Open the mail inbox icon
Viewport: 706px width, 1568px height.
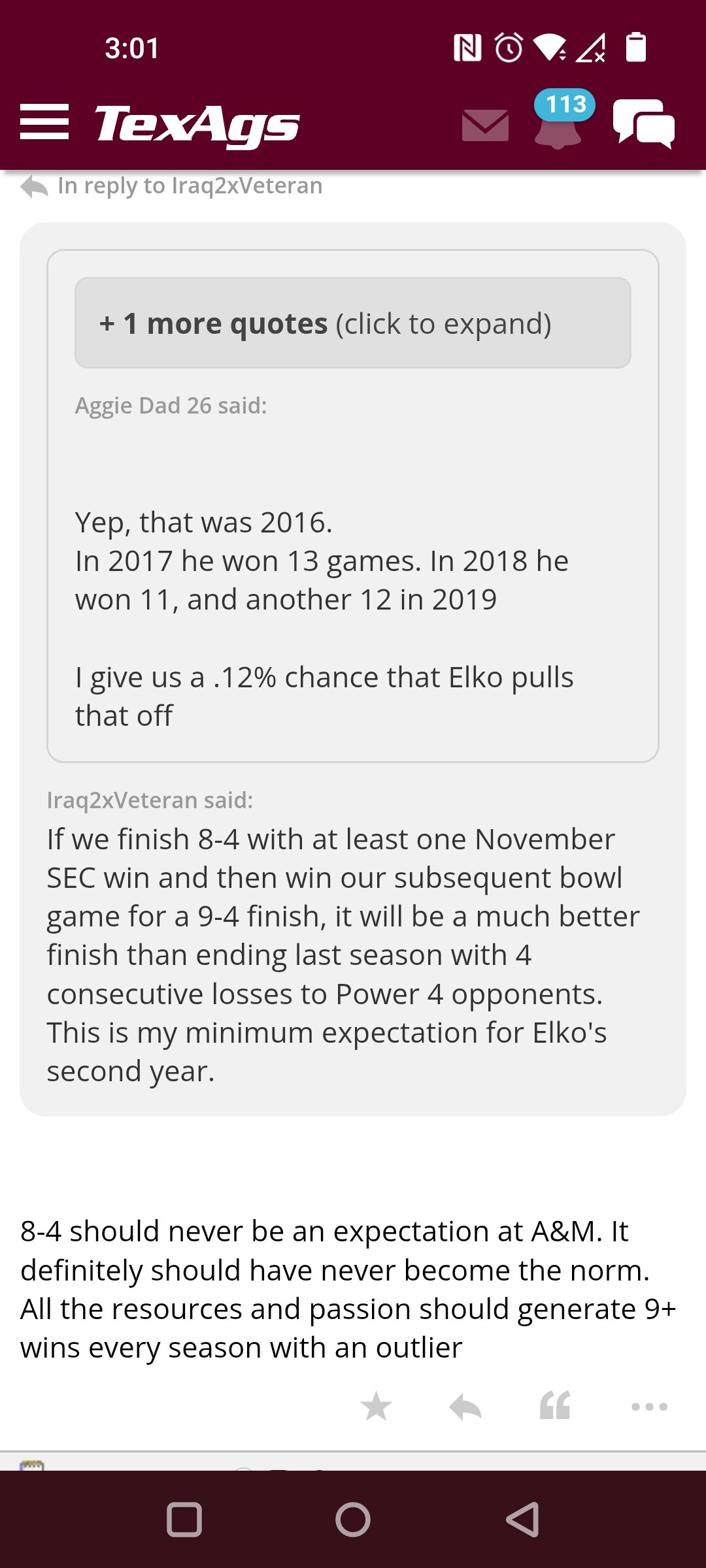point(485,125)
